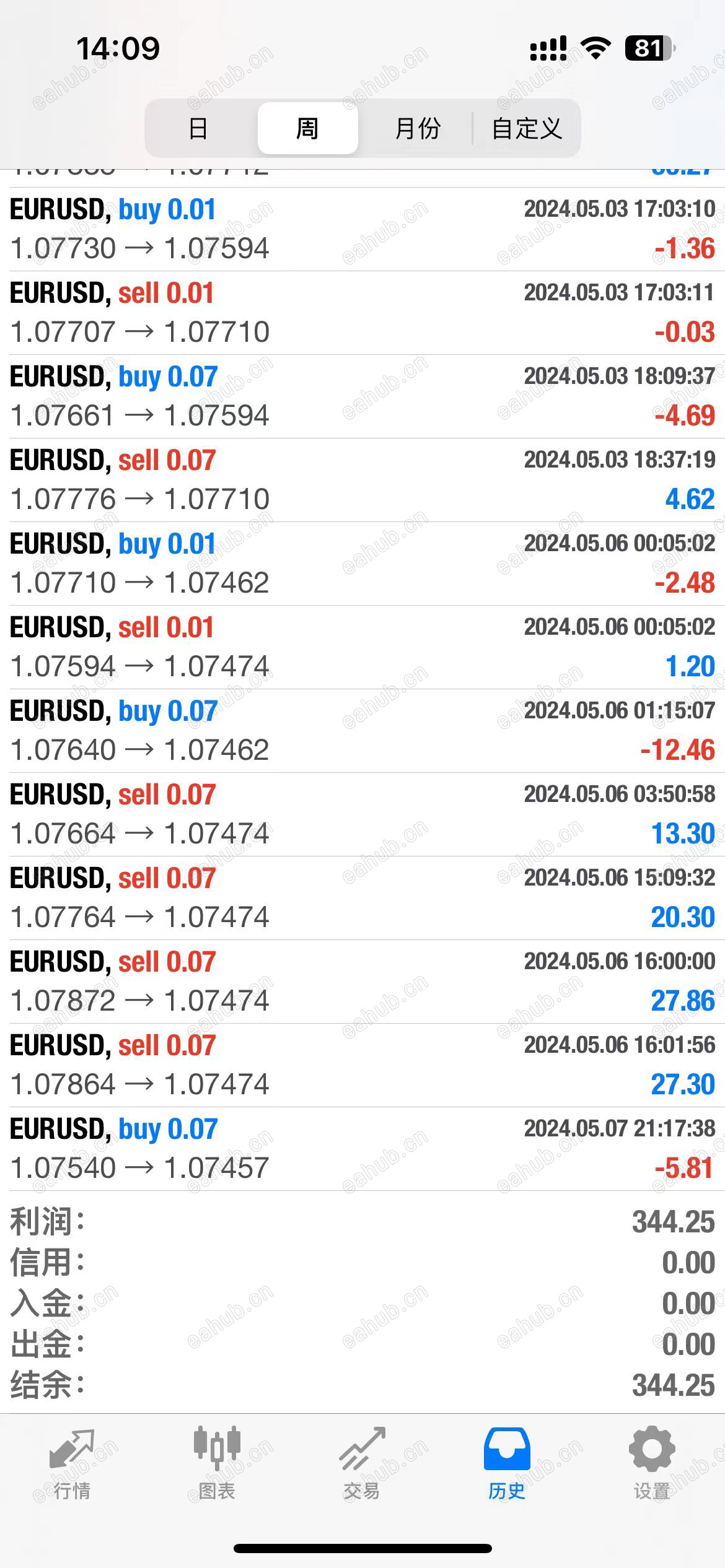Viewport: 725px width, 1568px height.
Task: Tap the 历史 history tab
Action: pos(507,1465)
